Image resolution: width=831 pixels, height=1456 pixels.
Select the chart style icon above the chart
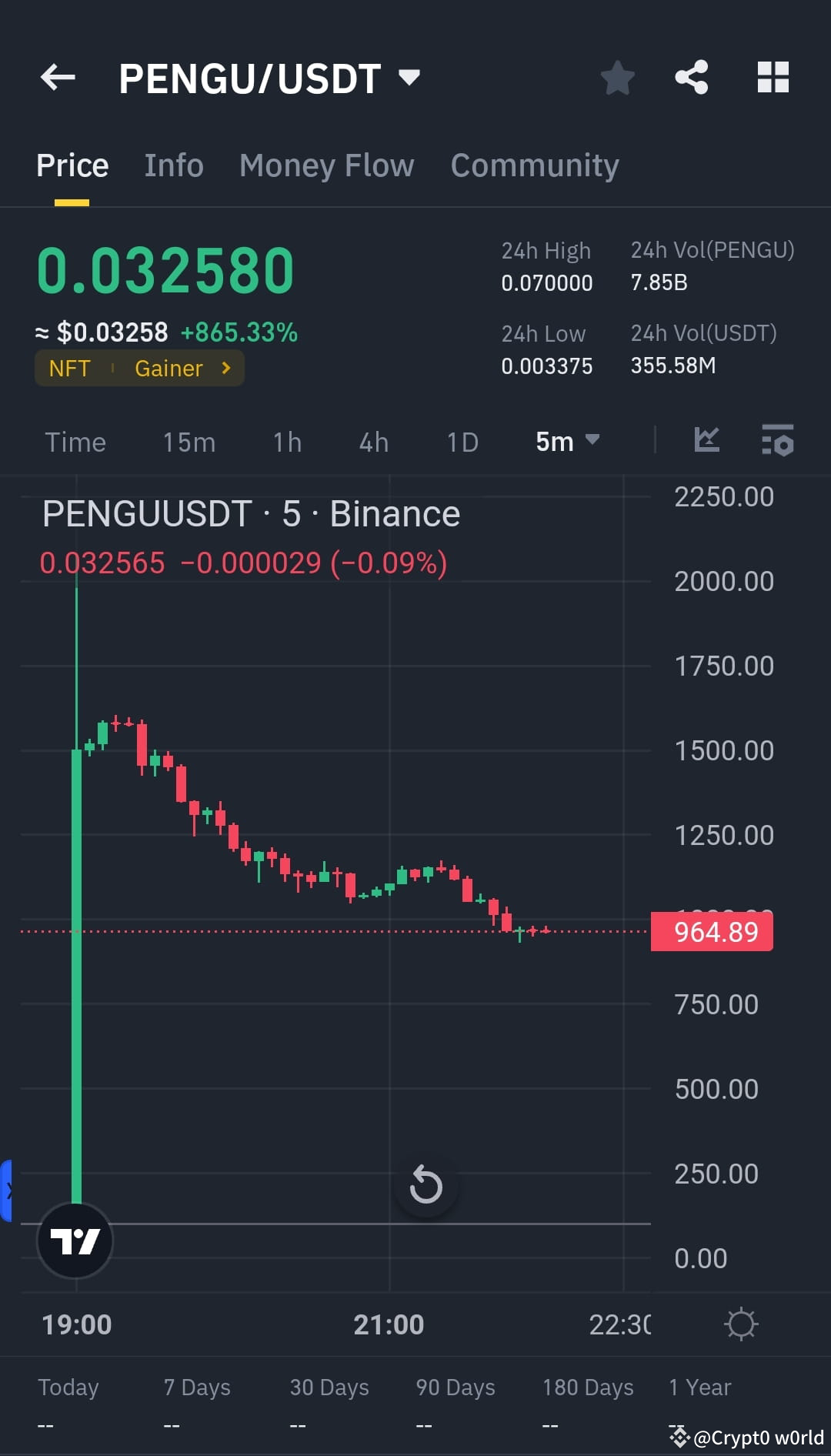point(706,441)
